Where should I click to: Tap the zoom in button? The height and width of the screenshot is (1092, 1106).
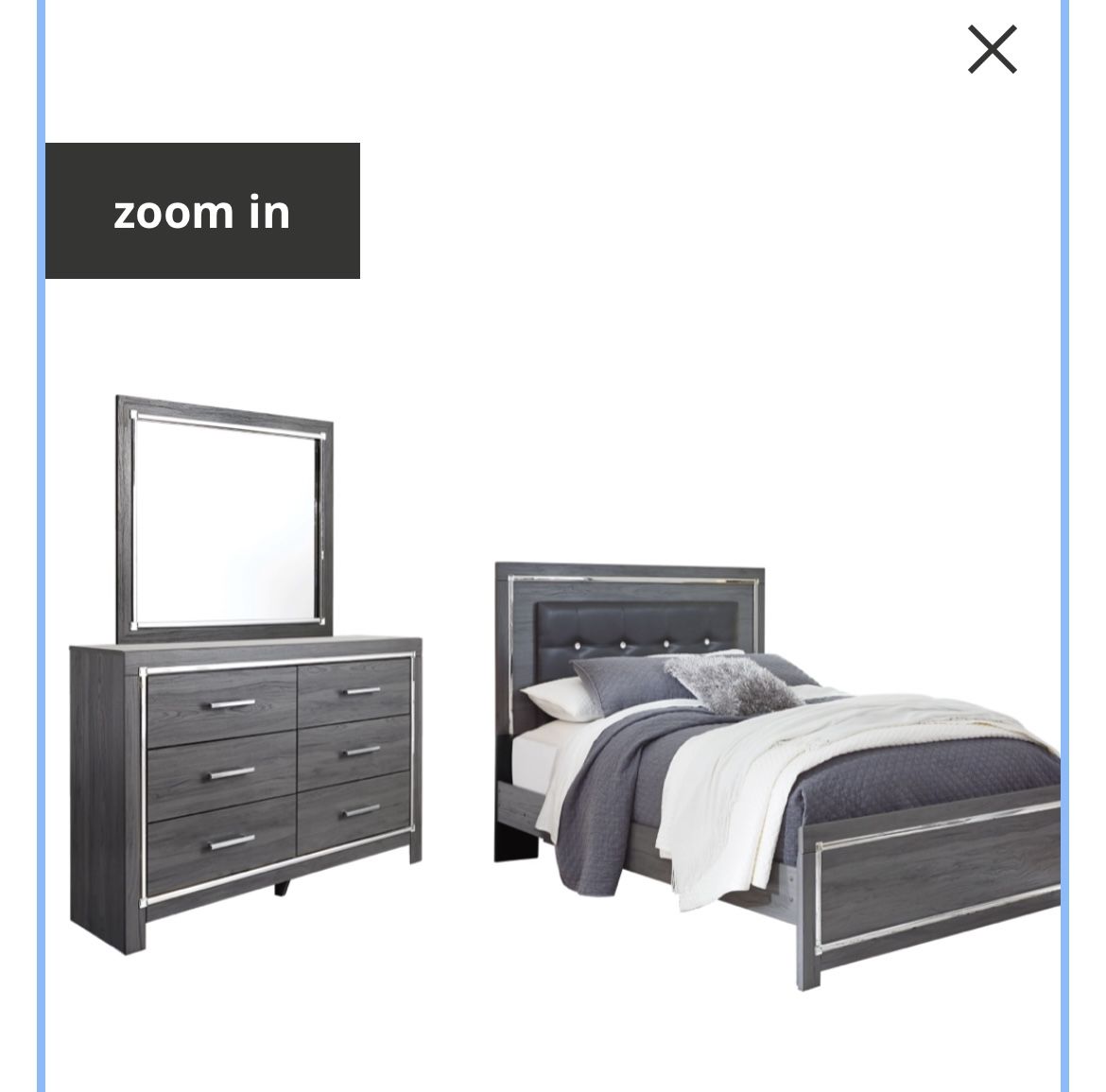(x=202, y=211)
